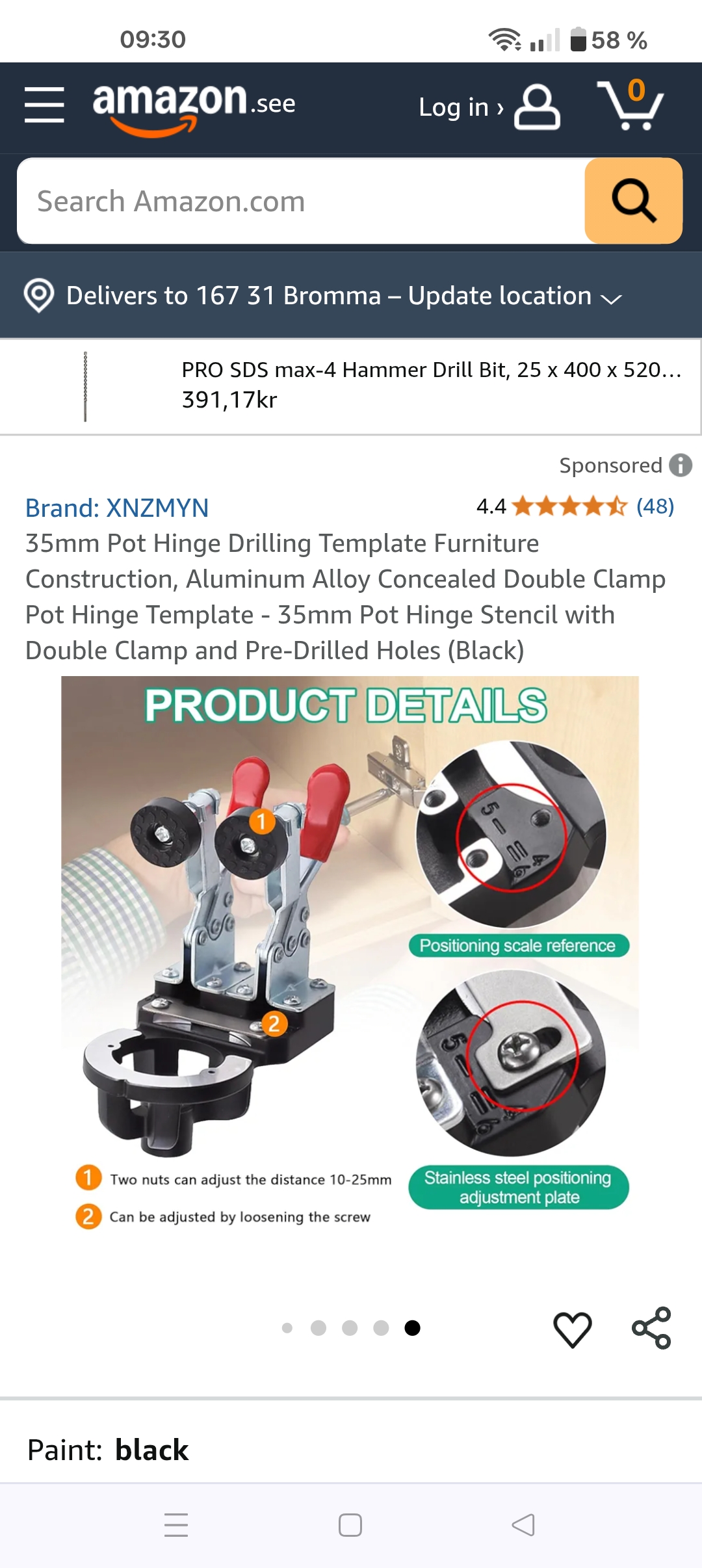Open the hamburger menu
The height and width of the screenshot is (1568, 702).
(44, 105)
